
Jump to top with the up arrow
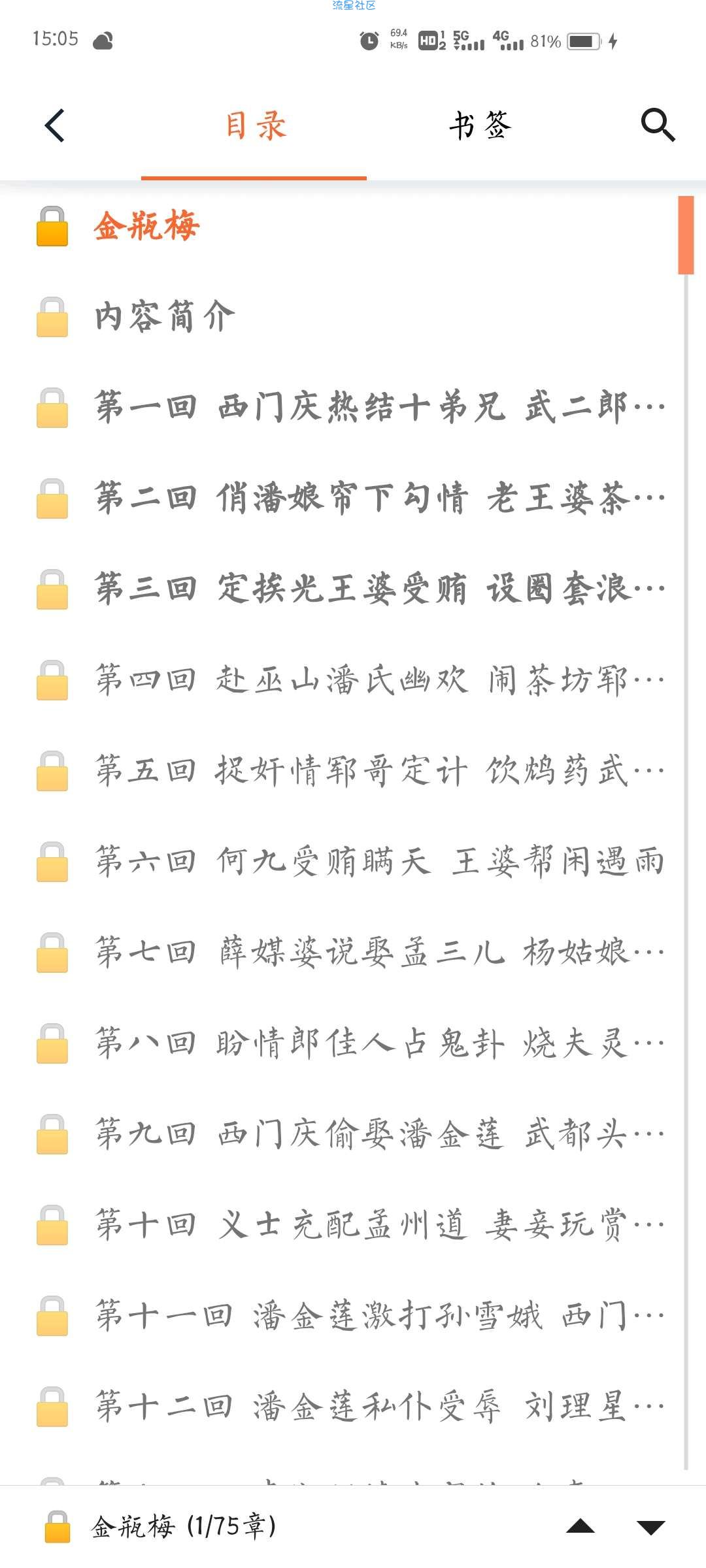580,1526
